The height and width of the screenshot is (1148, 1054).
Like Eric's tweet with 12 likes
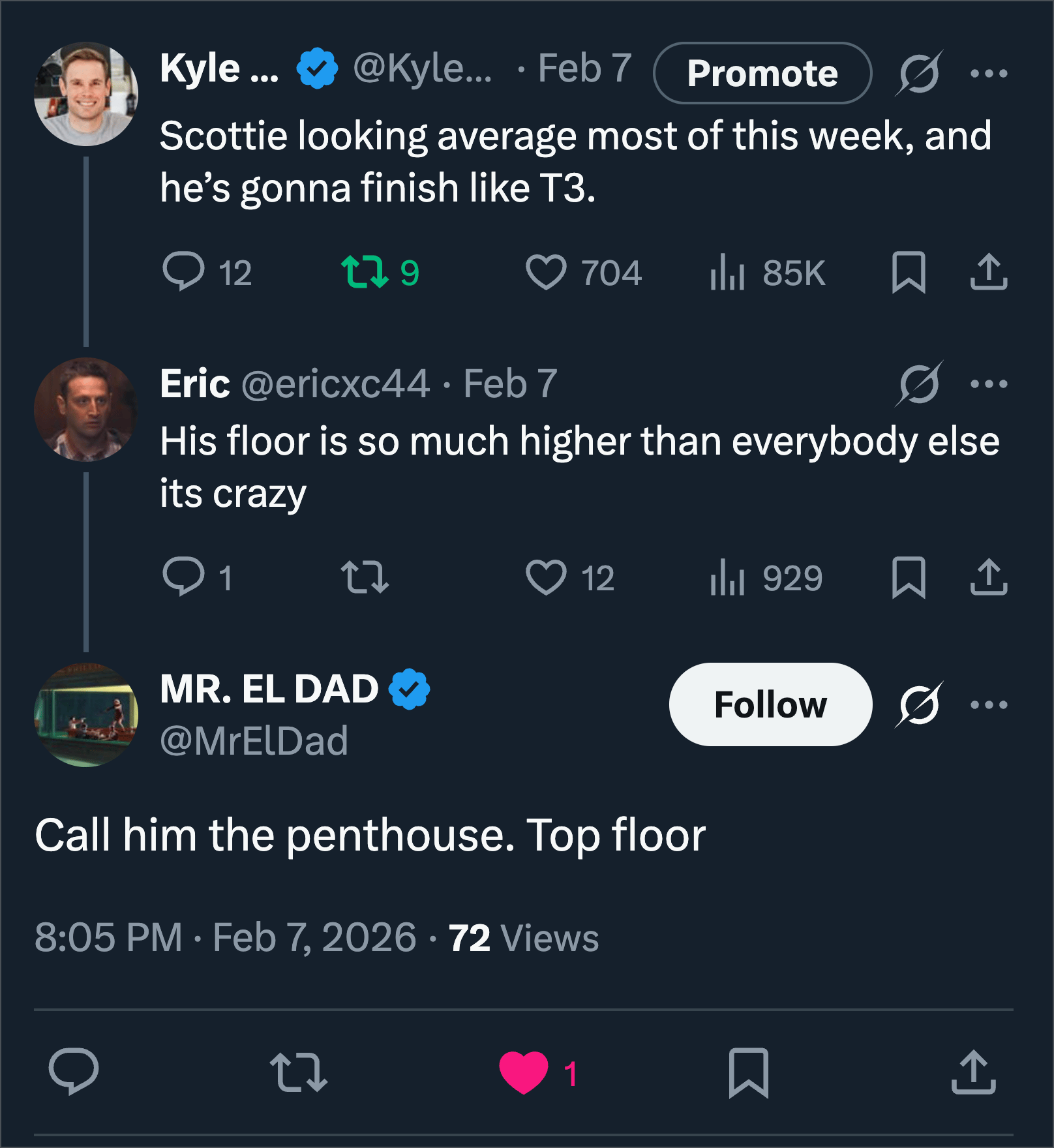coord(546,577)
